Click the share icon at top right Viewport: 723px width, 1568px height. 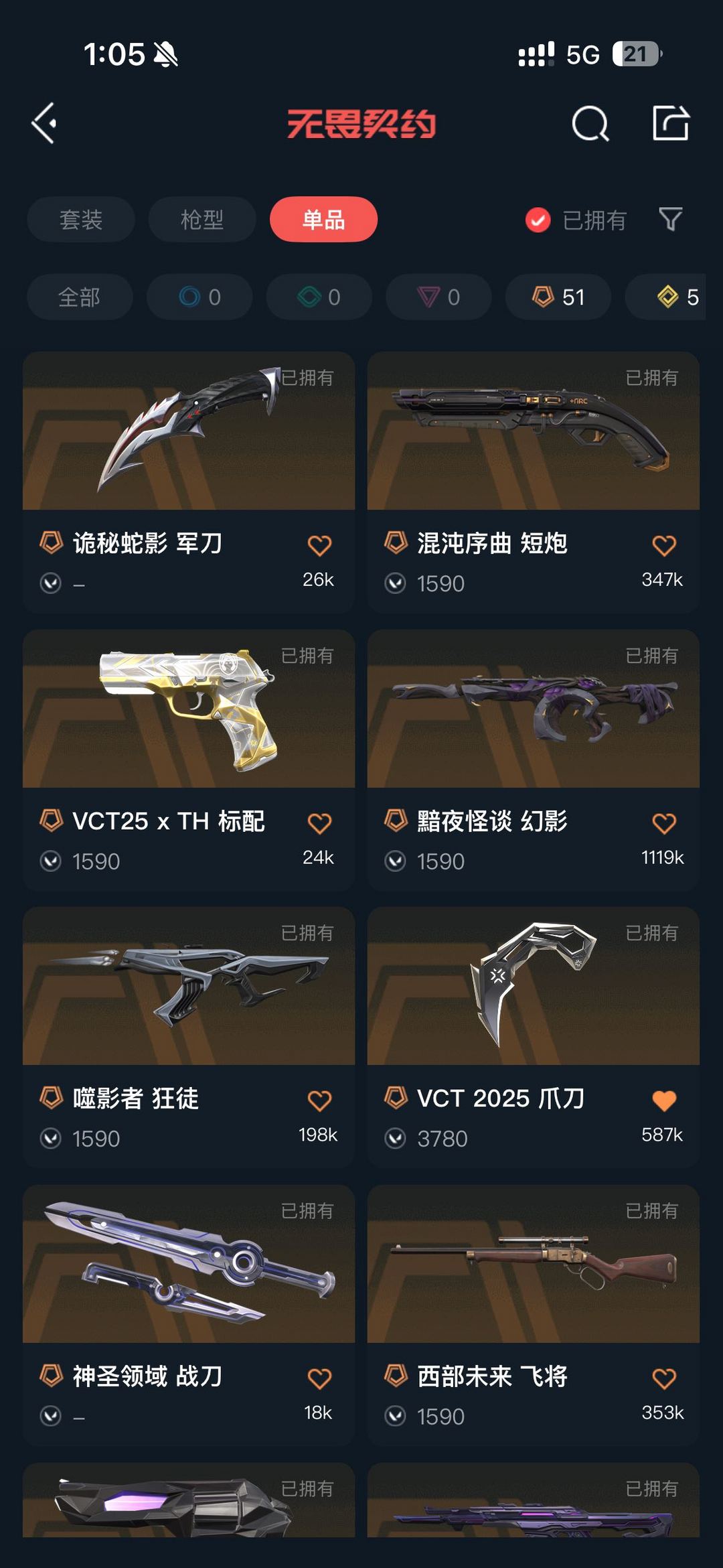coord(671,125)
